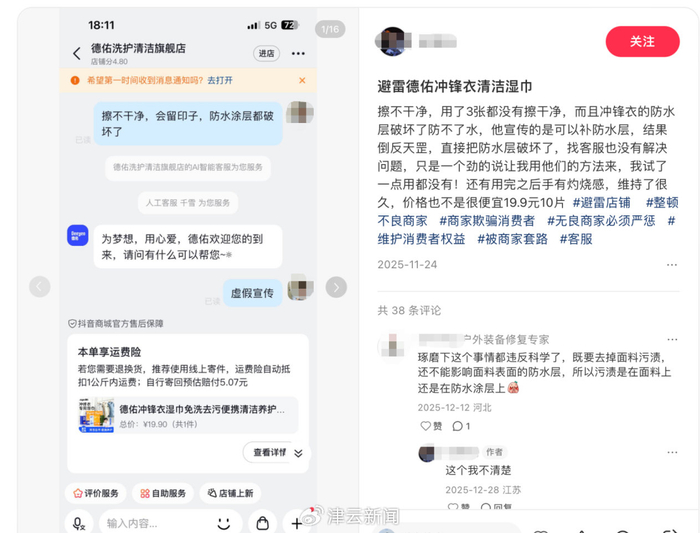This screenshot has width=700, height=533.
Task: Open options for the 户外装备修复专家 comment
Action: click(672, 340)
